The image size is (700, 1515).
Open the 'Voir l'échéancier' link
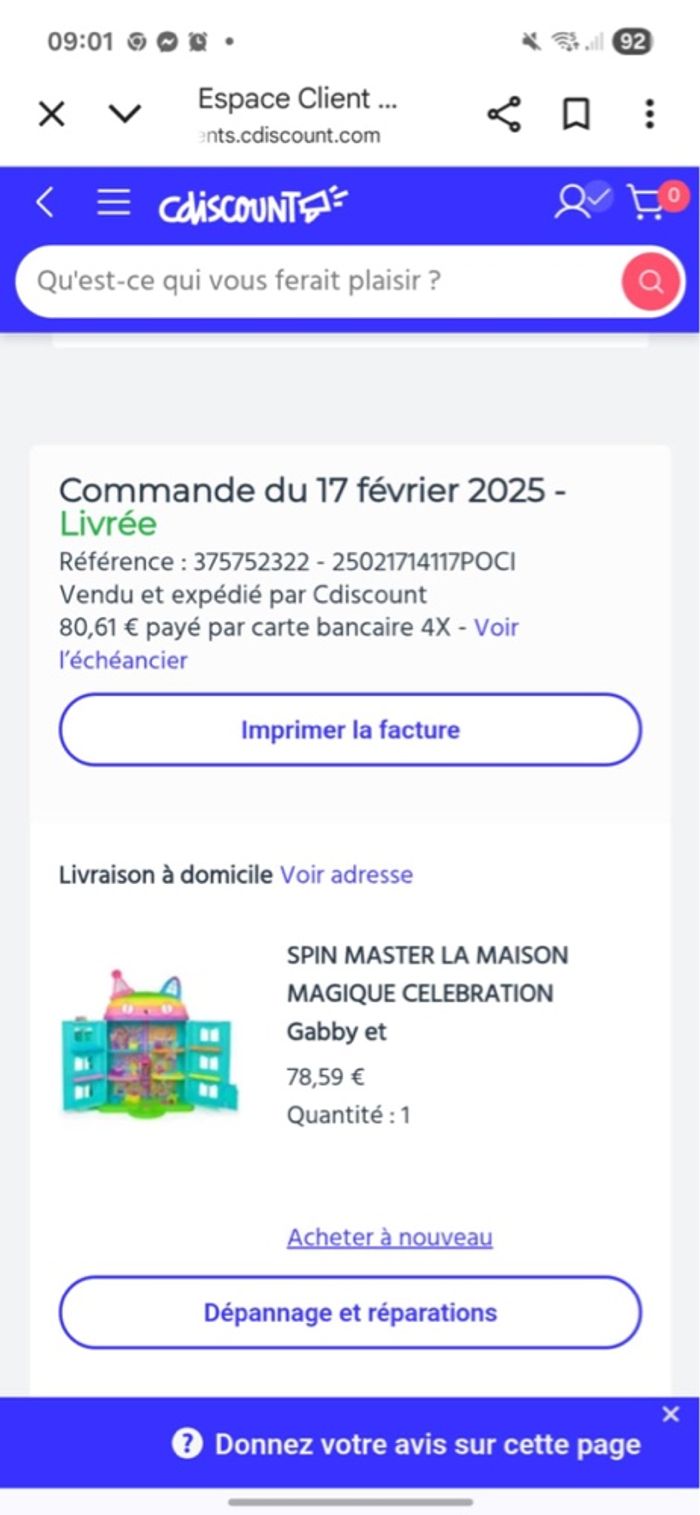point(123,660)
